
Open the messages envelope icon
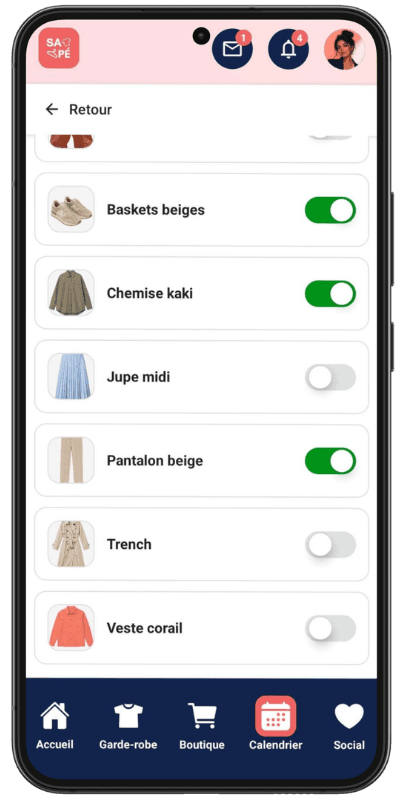click(x=232, y=48)
